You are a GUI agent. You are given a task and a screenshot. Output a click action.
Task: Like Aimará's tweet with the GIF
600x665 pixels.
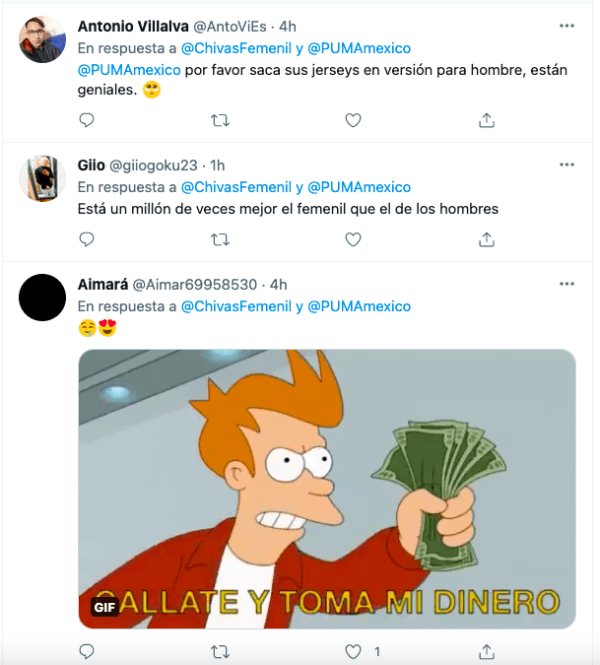point(353,651)
